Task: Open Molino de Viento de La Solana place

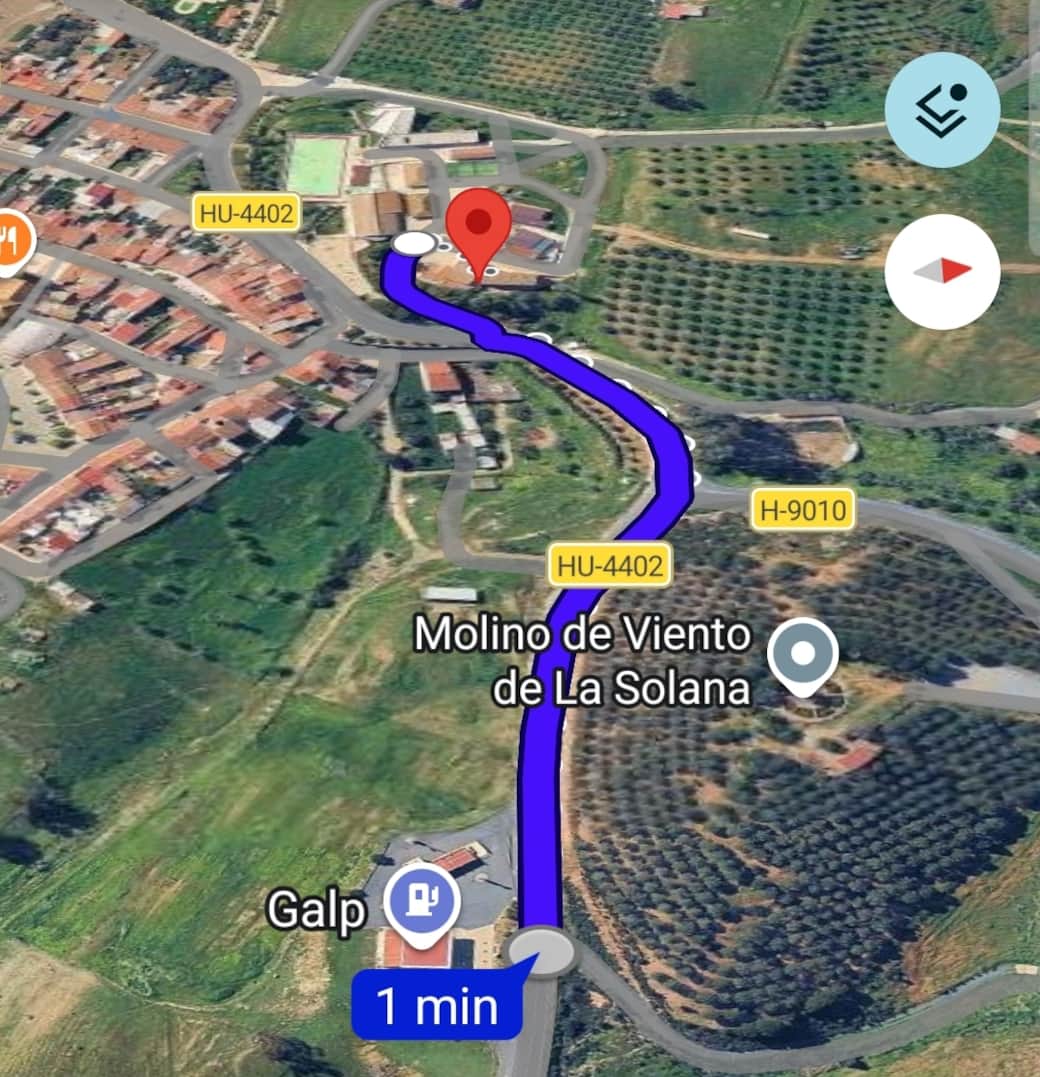Action: [x=803, y=655]
